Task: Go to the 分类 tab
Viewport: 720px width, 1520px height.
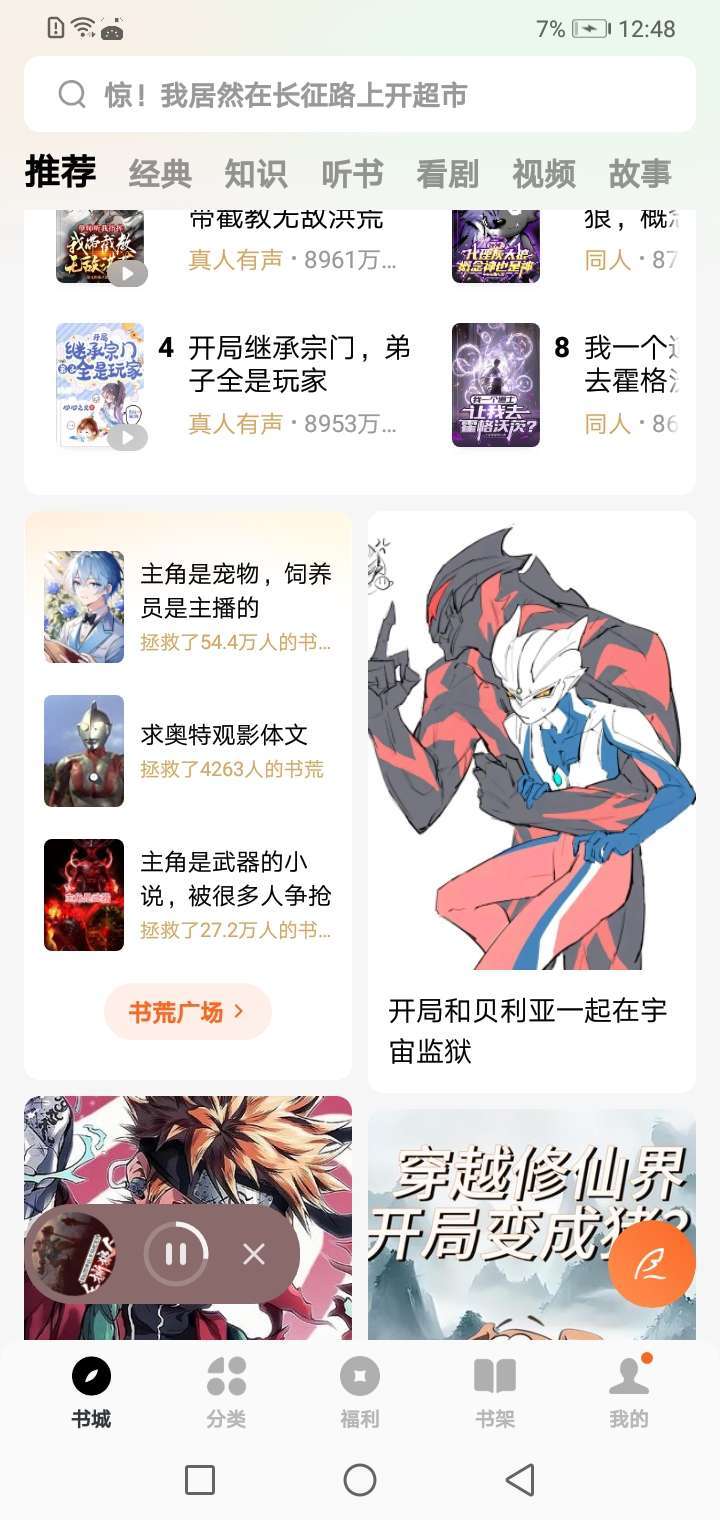Action: click(226, 1392)
